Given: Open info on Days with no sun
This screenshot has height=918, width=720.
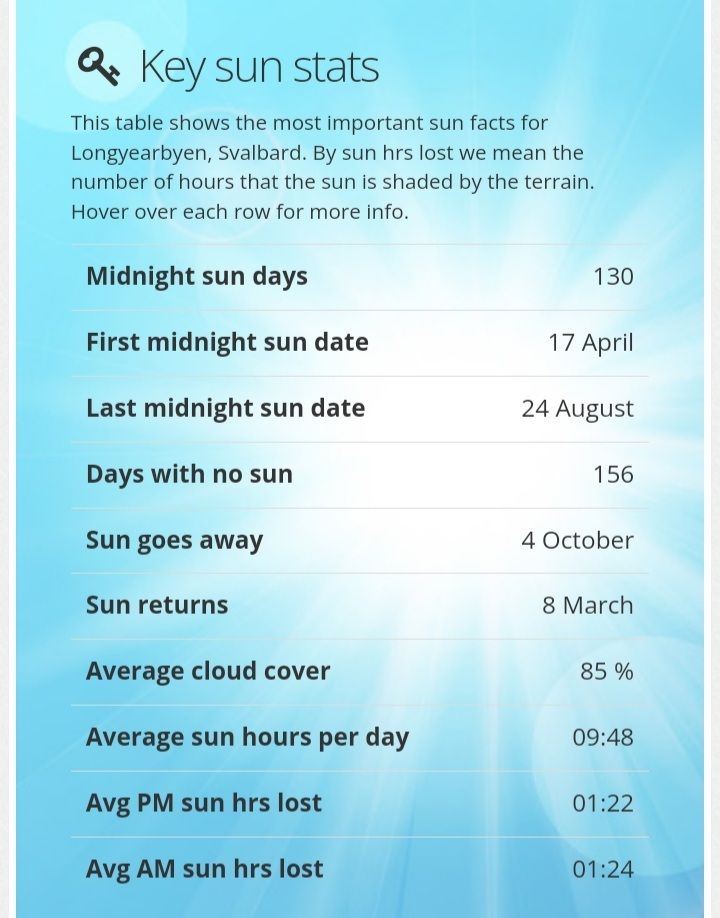Looking at the screenshot, I should 360,474.
